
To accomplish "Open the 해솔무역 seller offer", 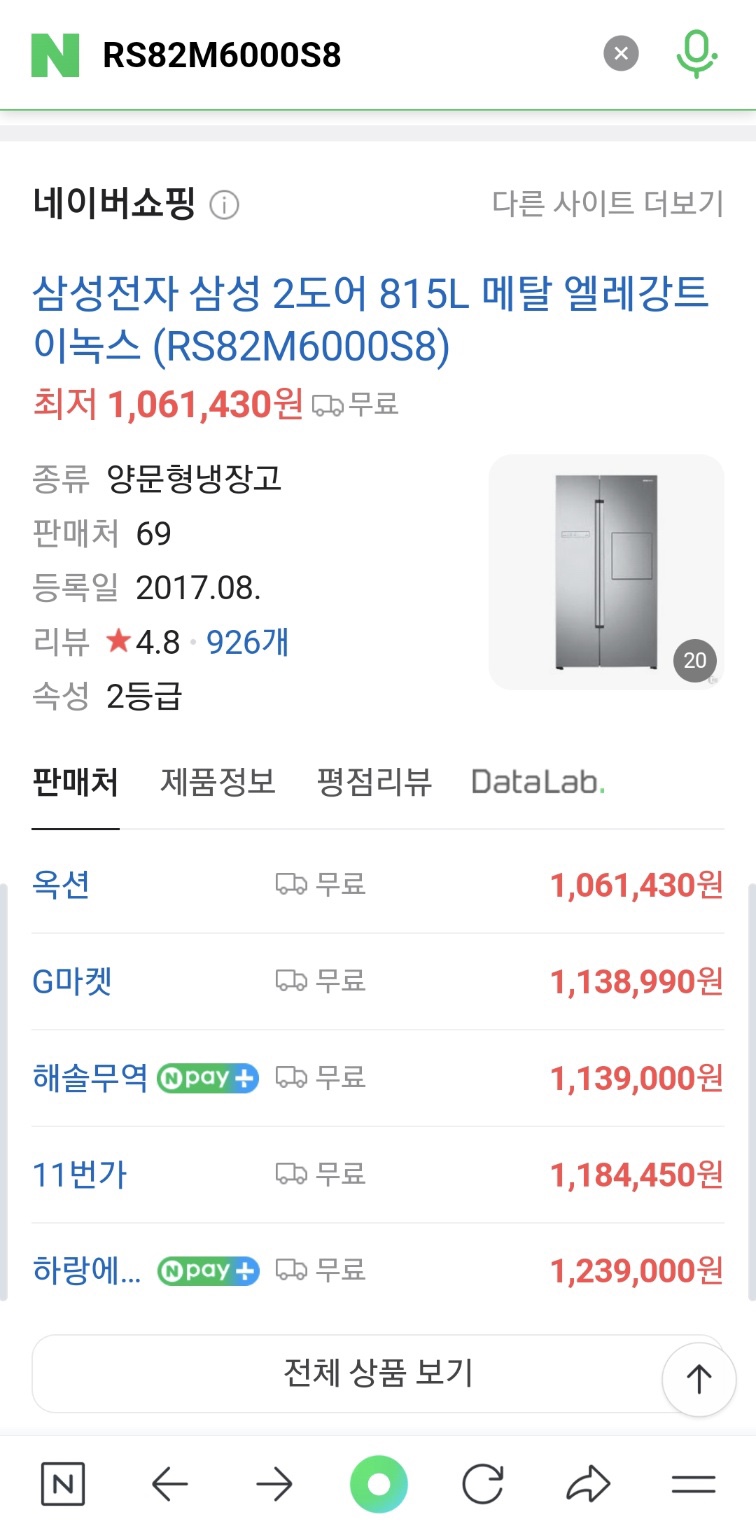I will 90,1077.
